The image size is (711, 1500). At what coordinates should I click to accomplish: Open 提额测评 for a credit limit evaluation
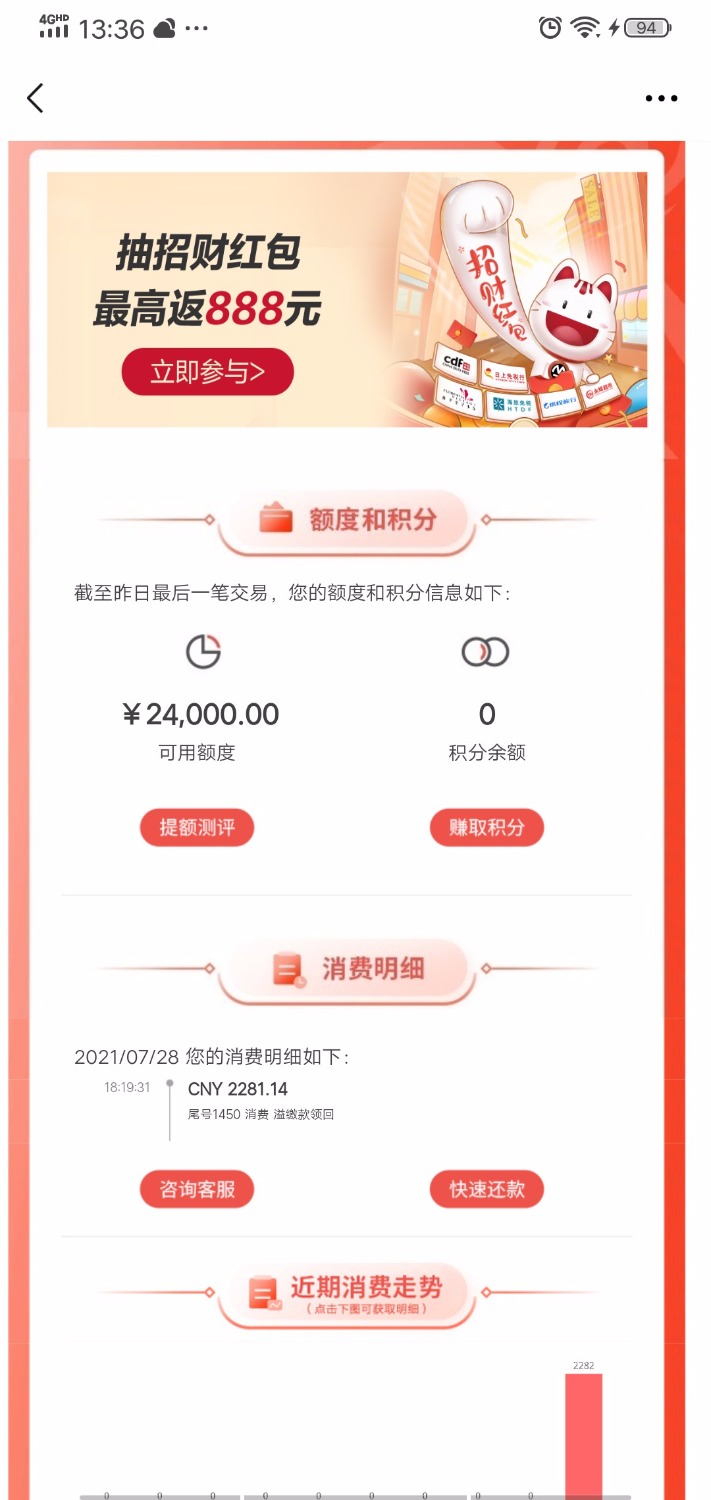click(x=197, y=828)
